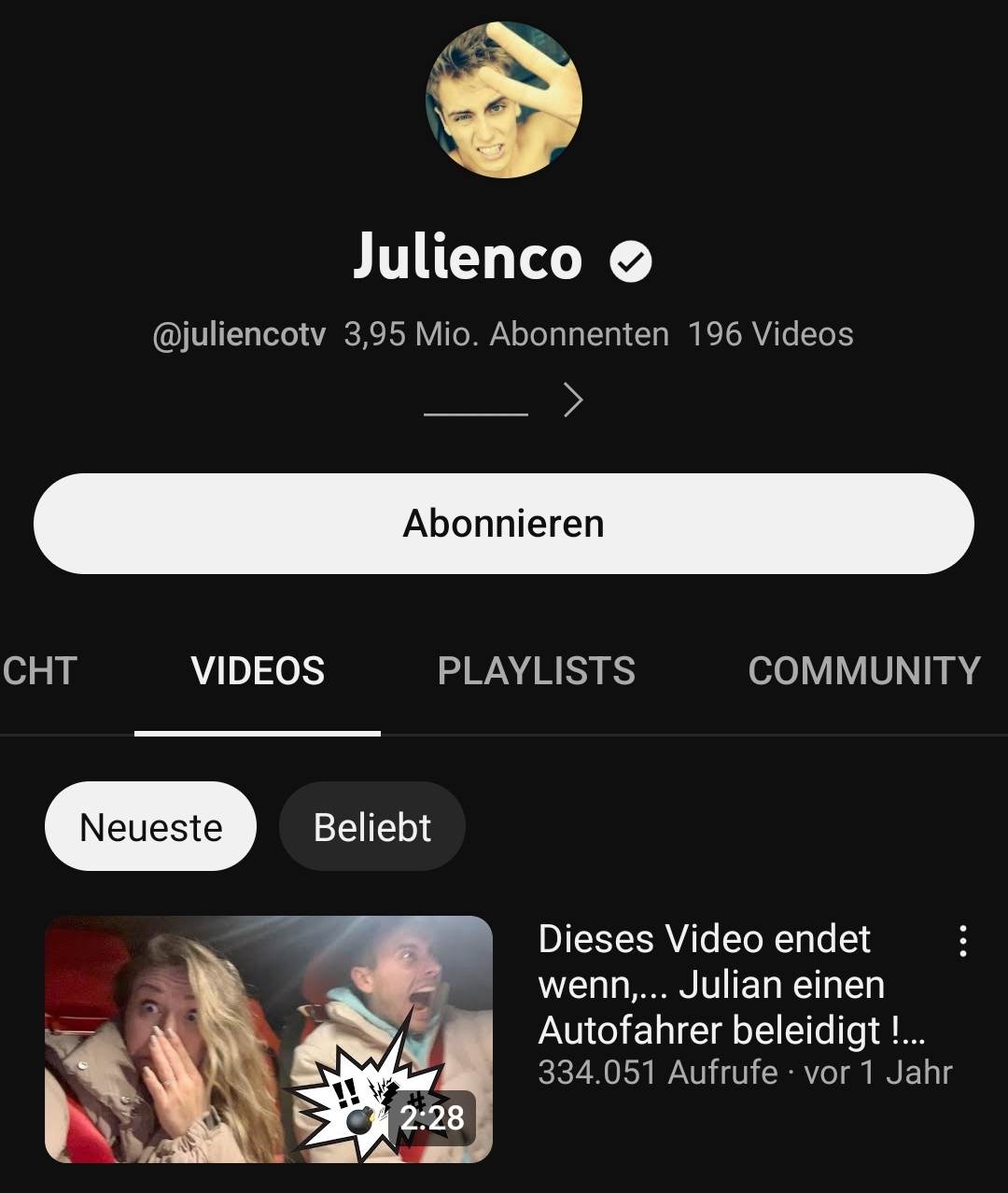Play the 2:28 video thumbnail
Image resolution: width=1008 pixels, height=1193 pixels.
269,1039
